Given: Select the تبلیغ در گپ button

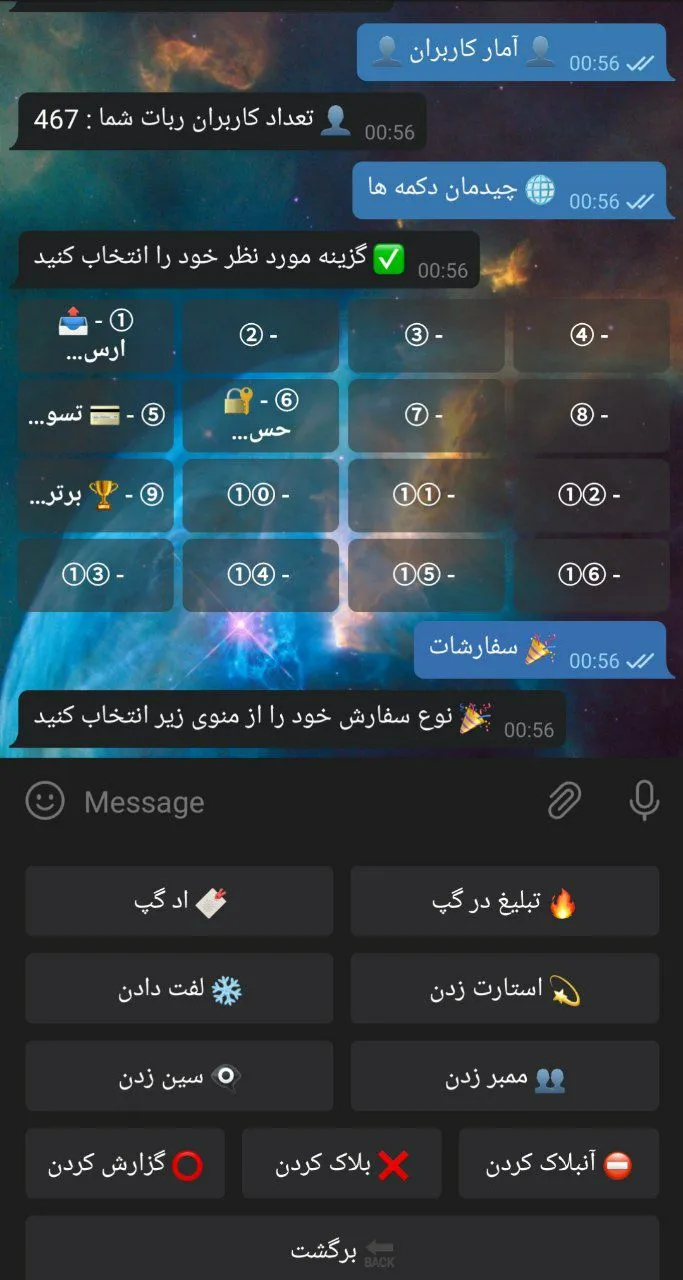Looking at the screenshot, I should point(504,902).
